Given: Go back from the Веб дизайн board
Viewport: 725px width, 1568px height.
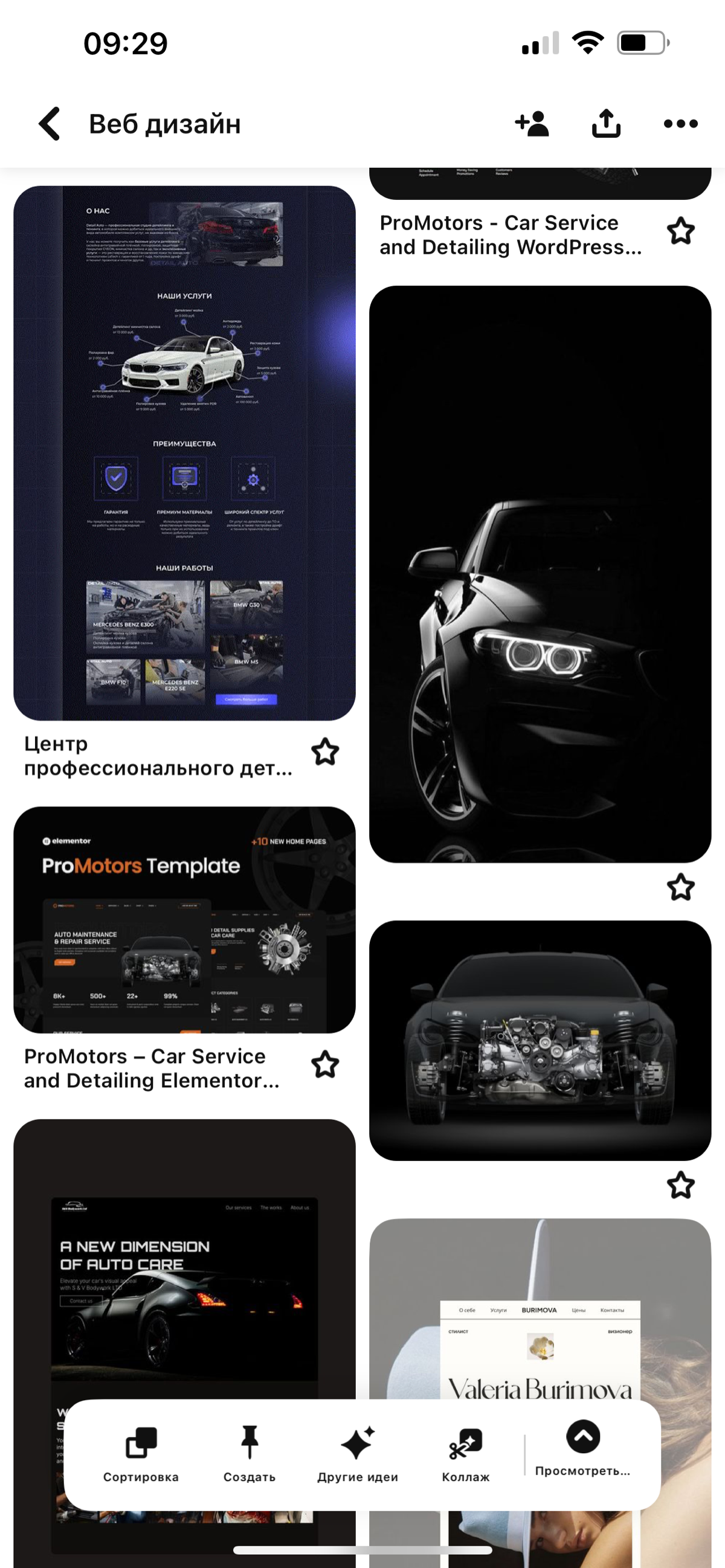Looking at the screenshot, I should click(x=50, y=124).
